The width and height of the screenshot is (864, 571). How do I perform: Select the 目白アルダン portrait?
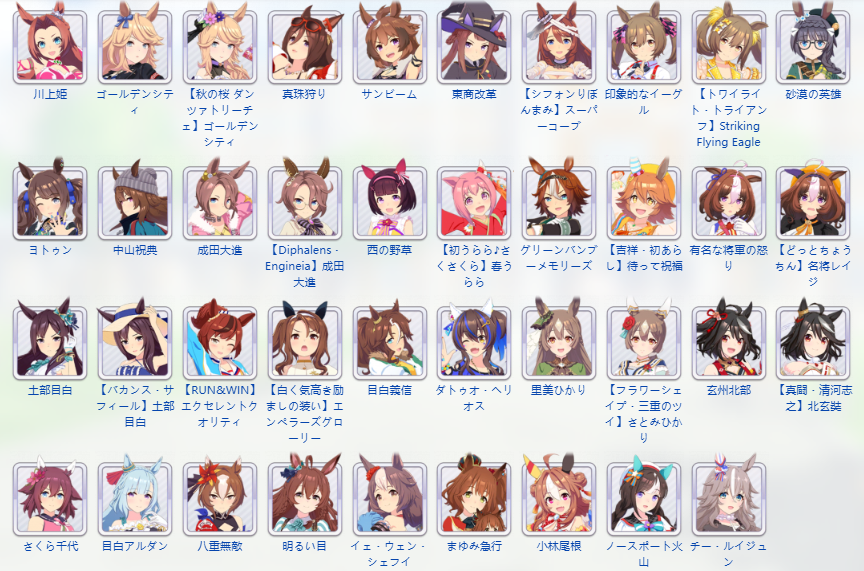(x=134, y=497)
